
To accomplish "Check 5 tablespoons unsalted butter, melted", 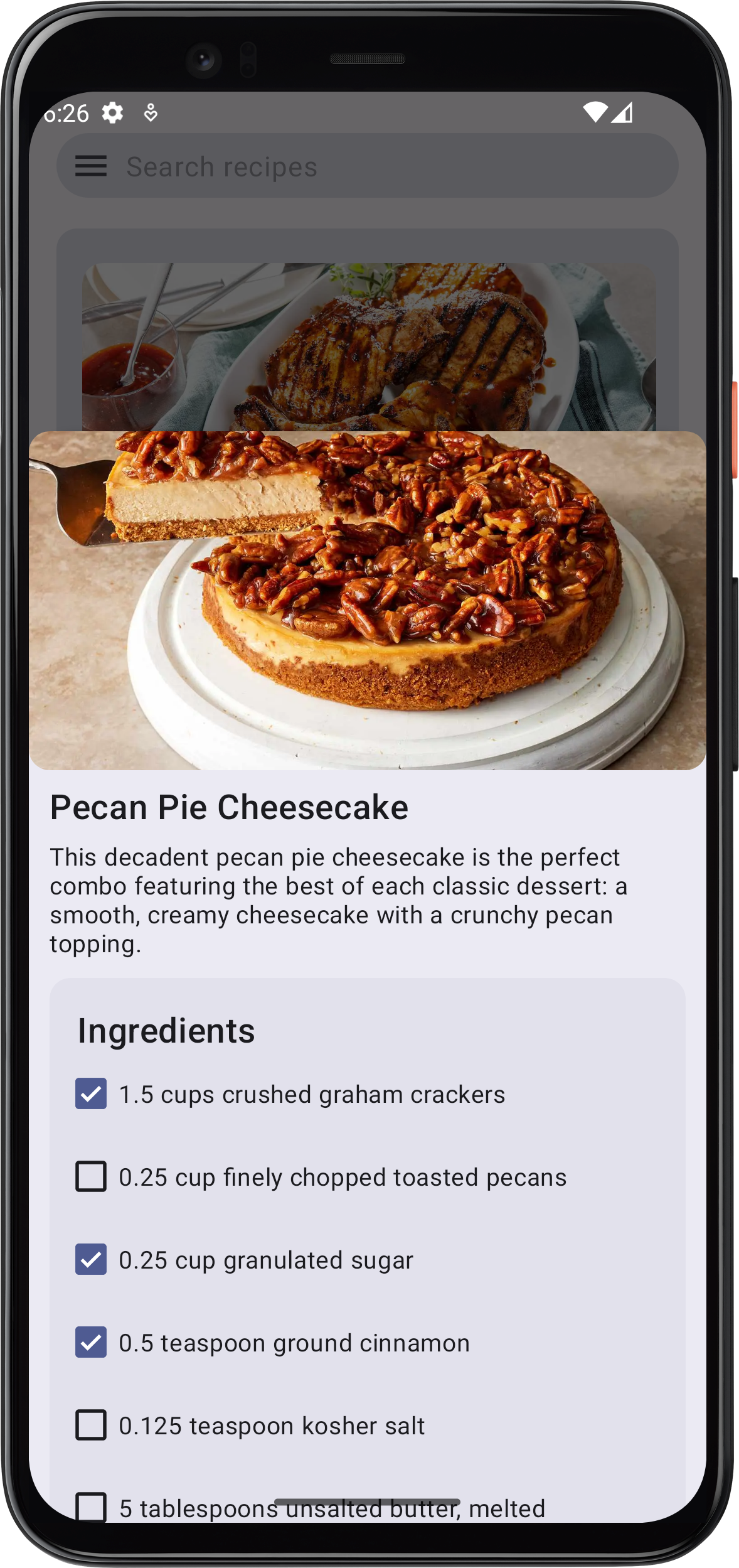I will click(91, 1506).
